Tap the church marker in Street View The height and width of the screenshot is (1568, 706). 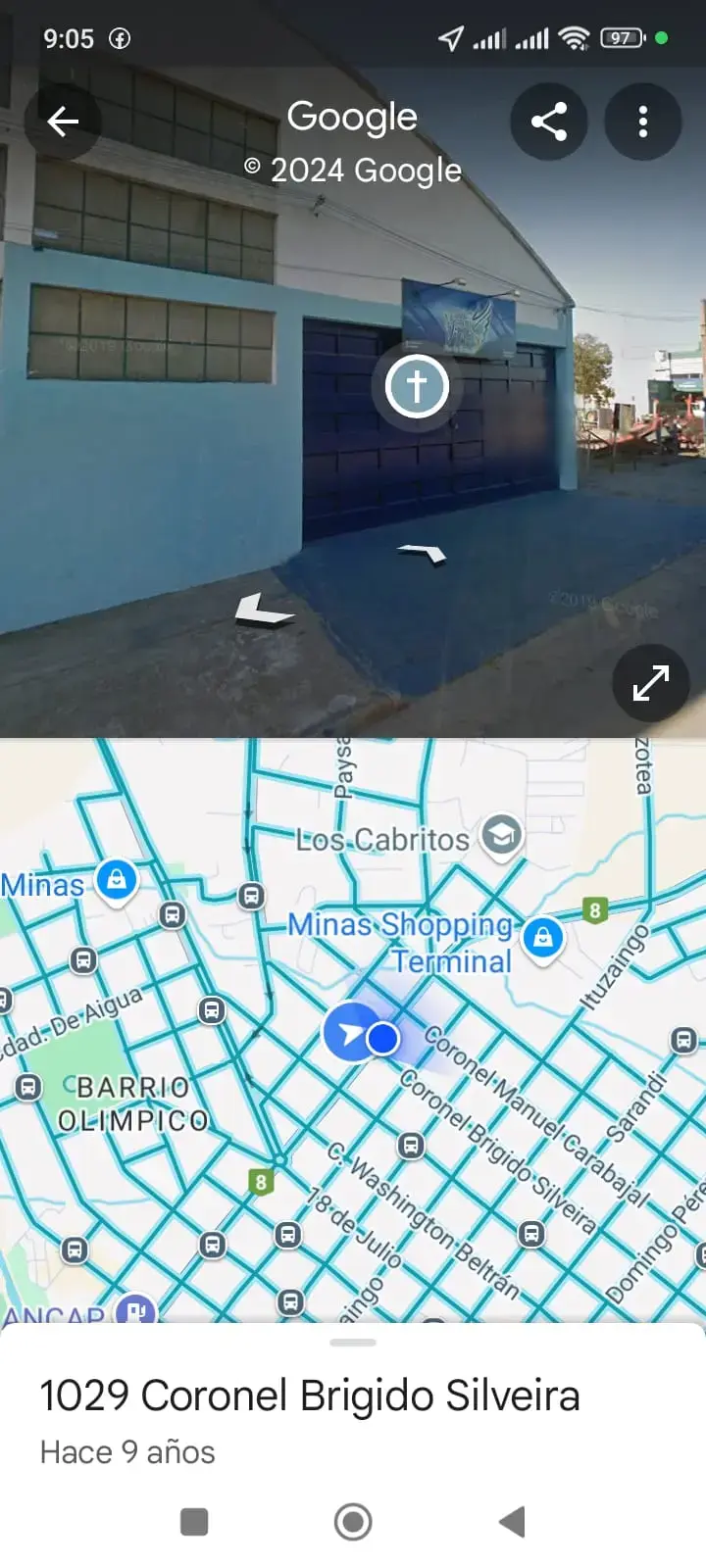click(x=417, y=386)
